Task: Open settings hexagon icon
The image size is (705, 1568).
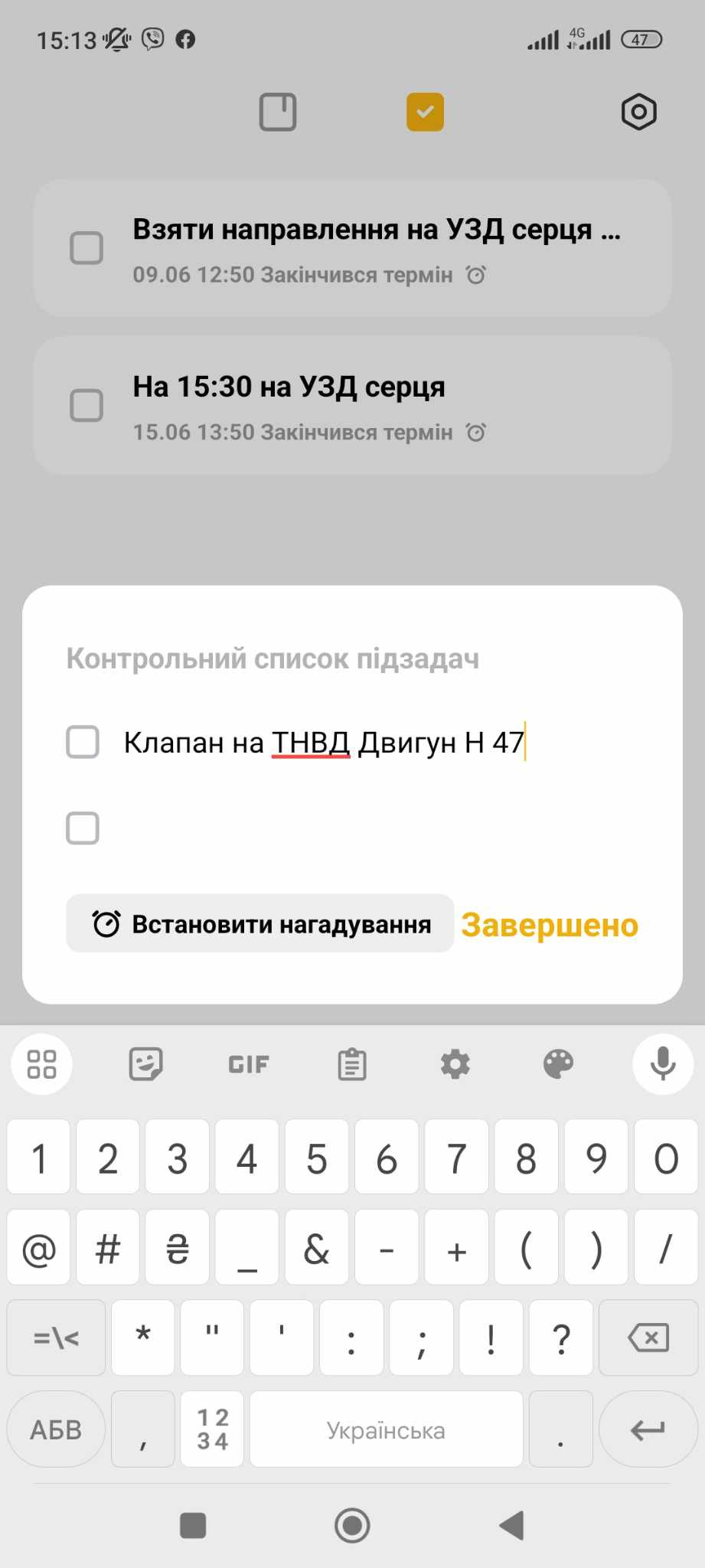Action: tap(638, 113)
